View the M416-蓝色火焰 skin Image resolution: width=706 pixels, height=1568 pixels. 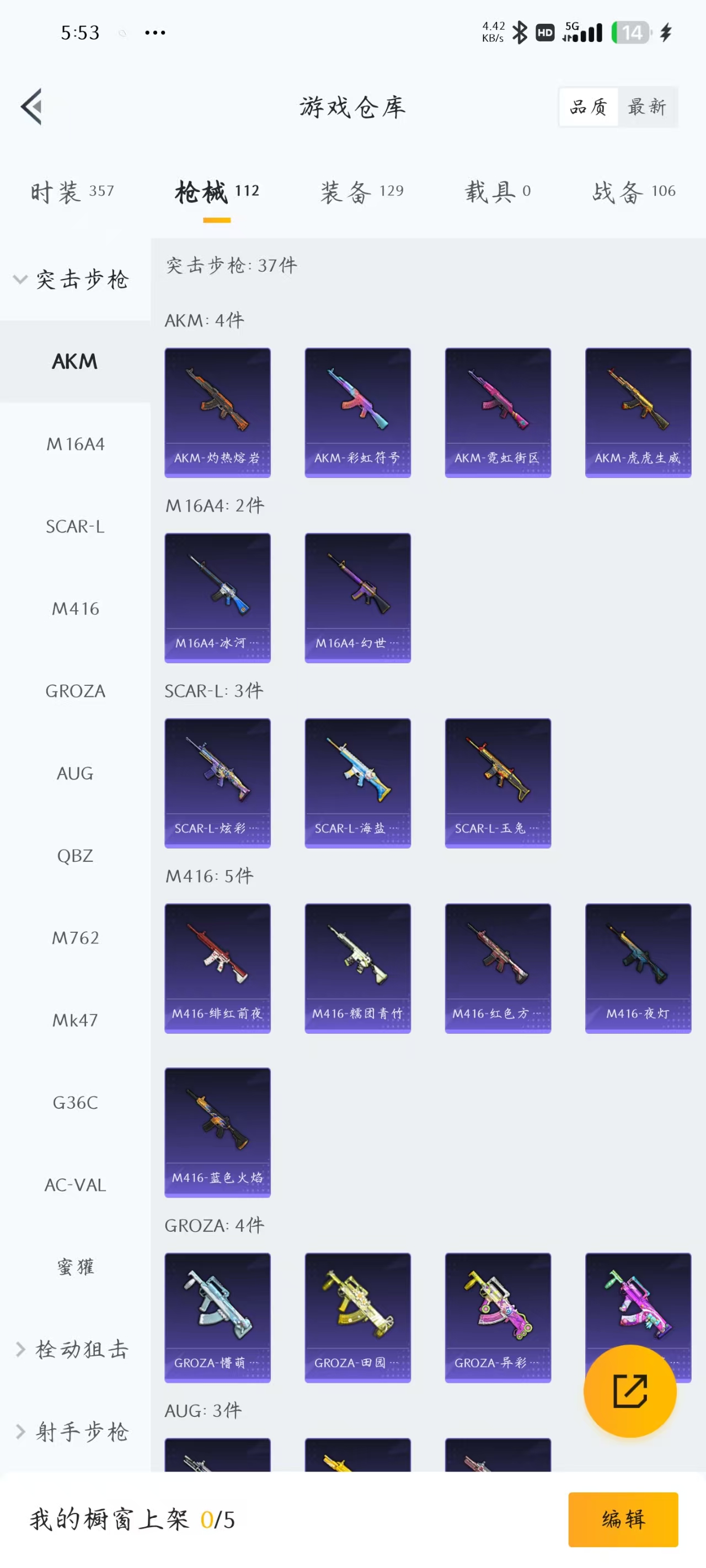click(x=217, y=1132)
